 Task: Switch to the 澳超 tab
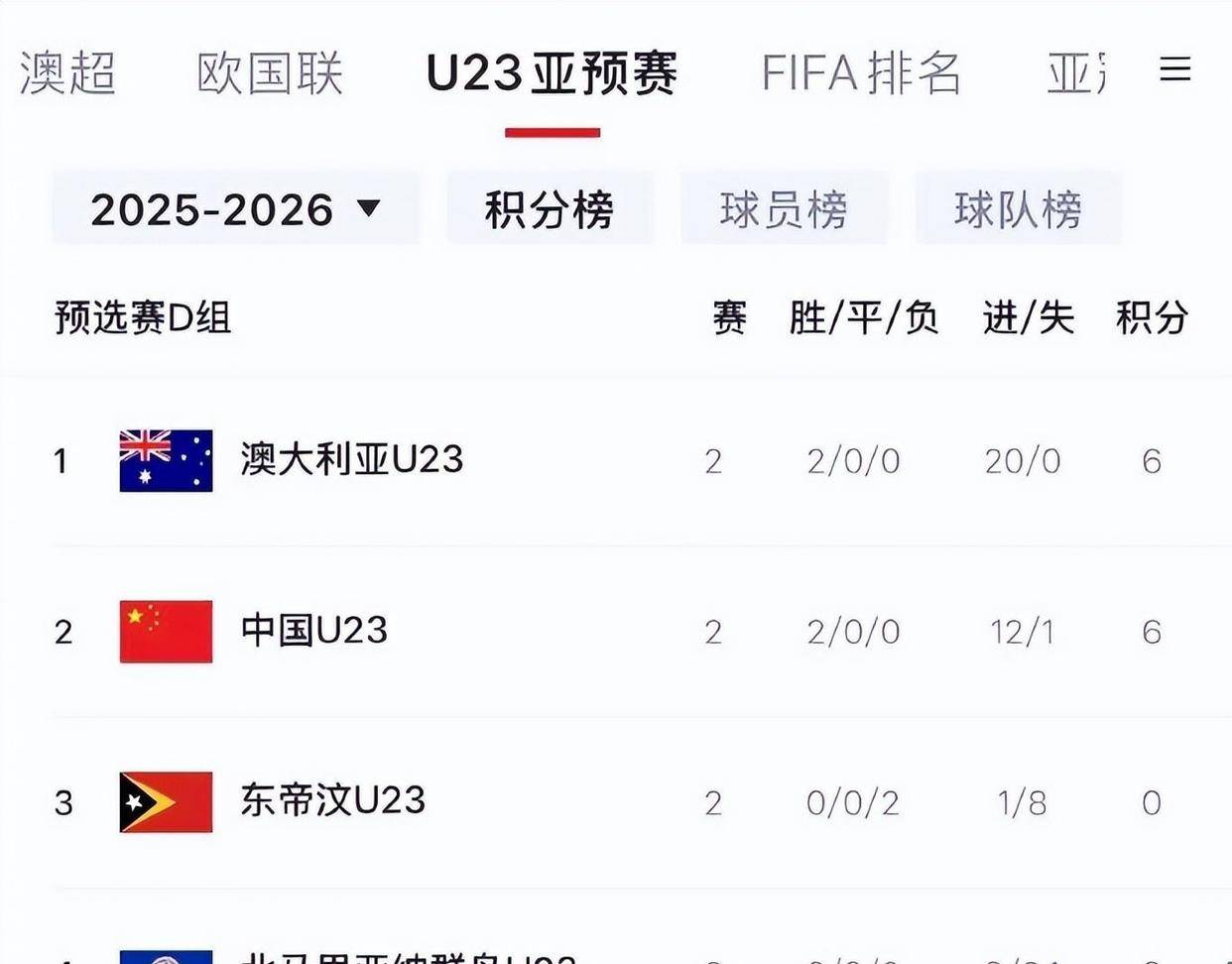67,73
